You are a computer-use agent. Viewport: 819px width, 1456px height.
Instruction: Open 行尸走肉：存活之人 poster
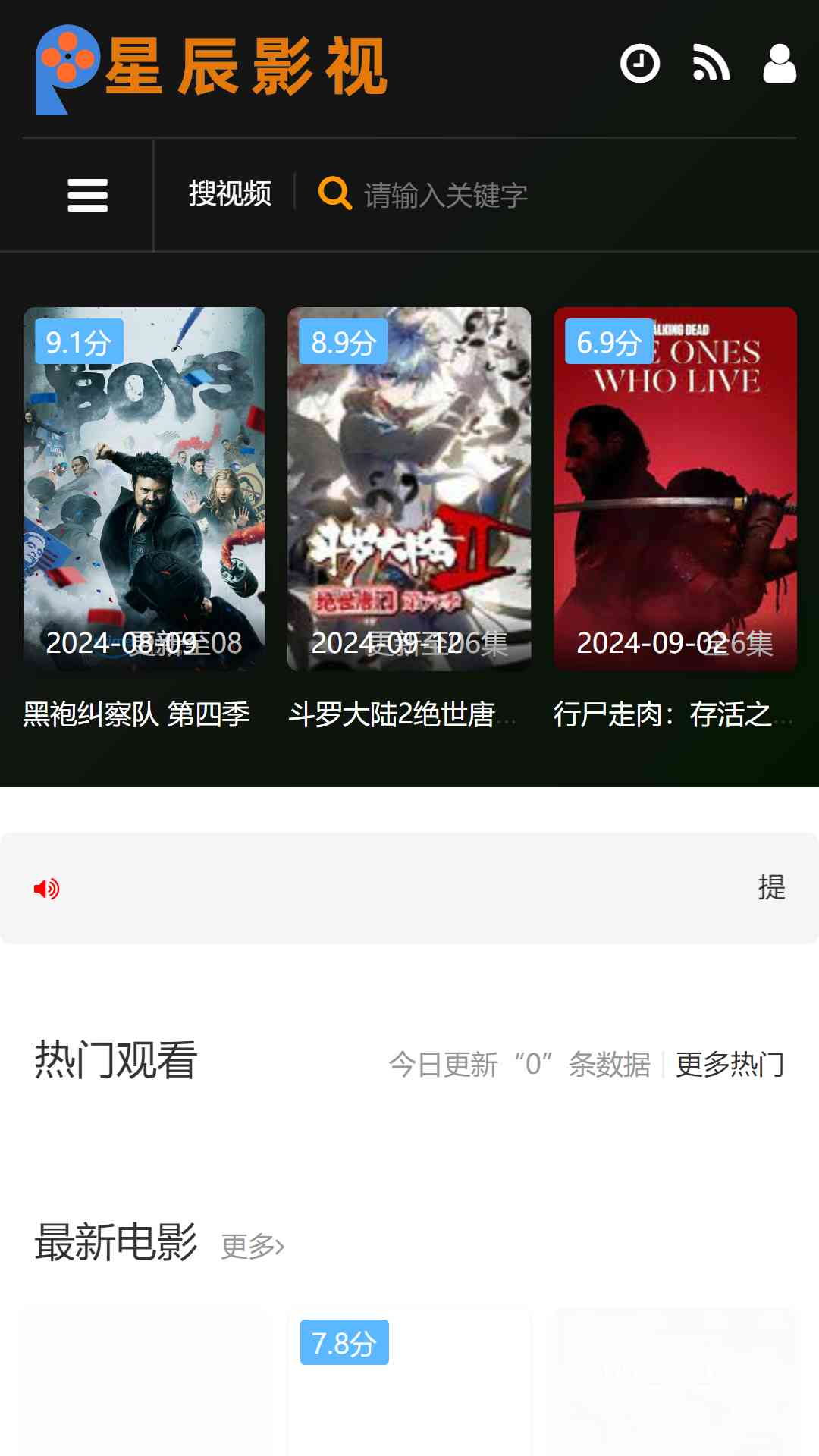[675, 489]
